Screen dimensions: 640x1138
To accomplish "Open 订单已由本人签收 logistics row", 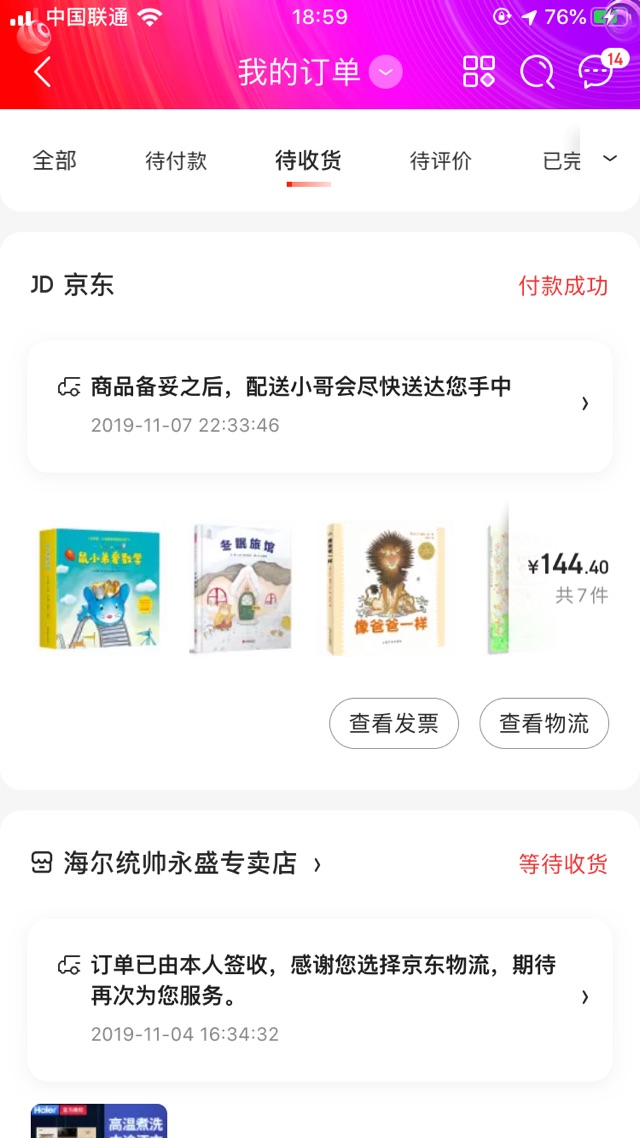I will coord(320,998).
